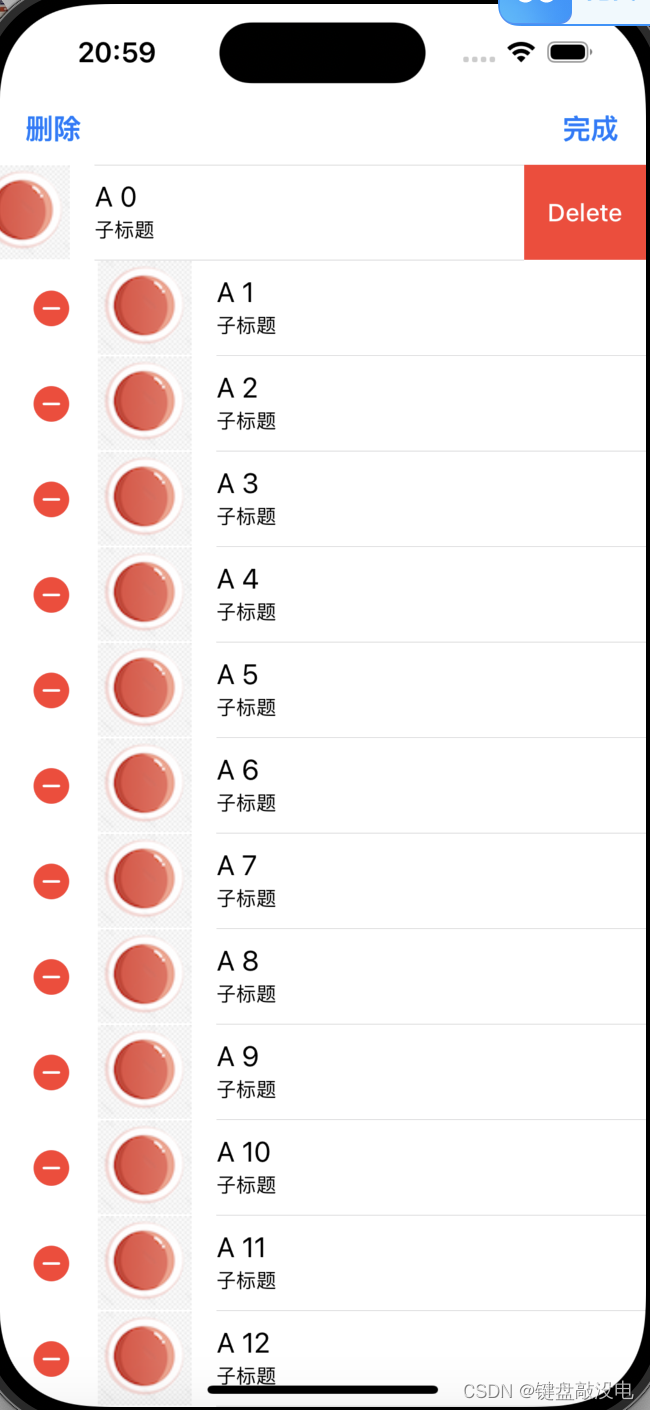The height and width of the screenshot is (1410, 650).
Task: Select the delete minus icon for A 3
Action: point(51,499)
